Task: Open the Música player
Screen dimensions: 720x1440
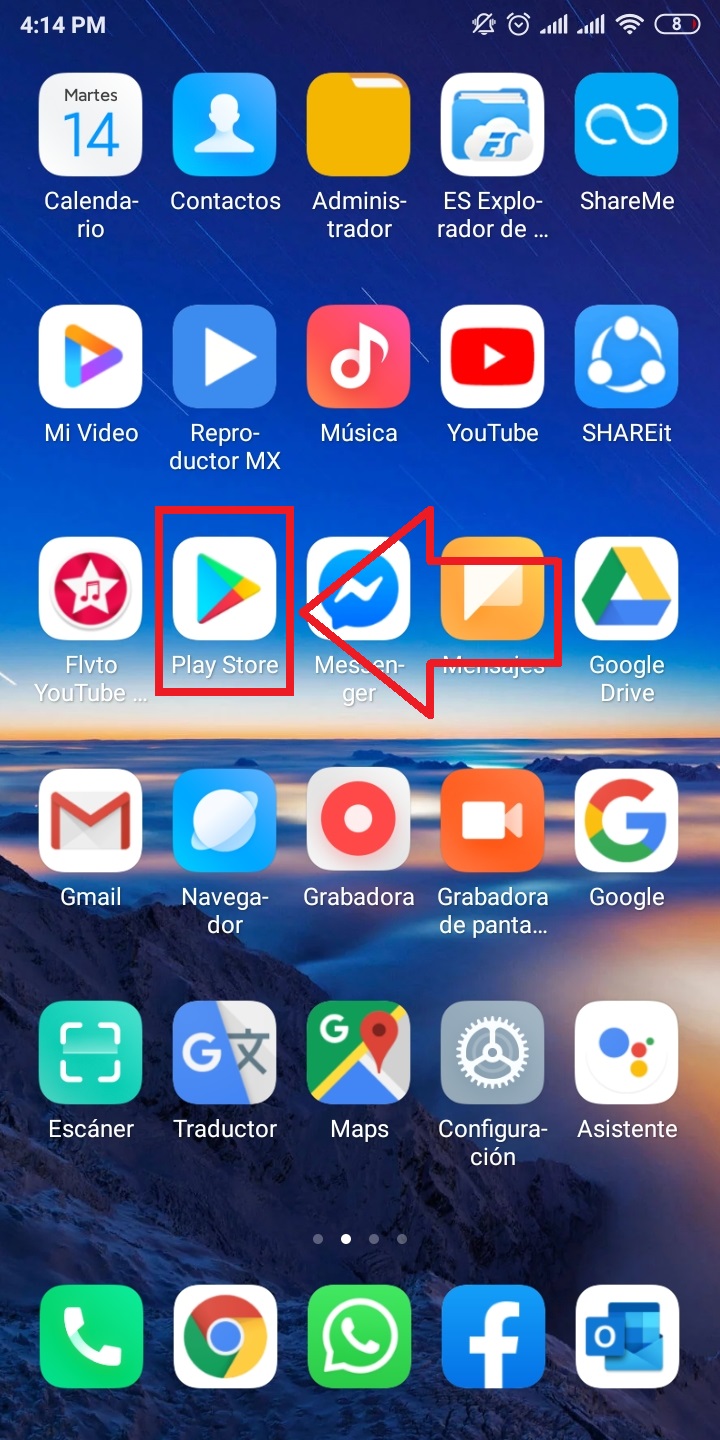Action: tap(359, 357)
